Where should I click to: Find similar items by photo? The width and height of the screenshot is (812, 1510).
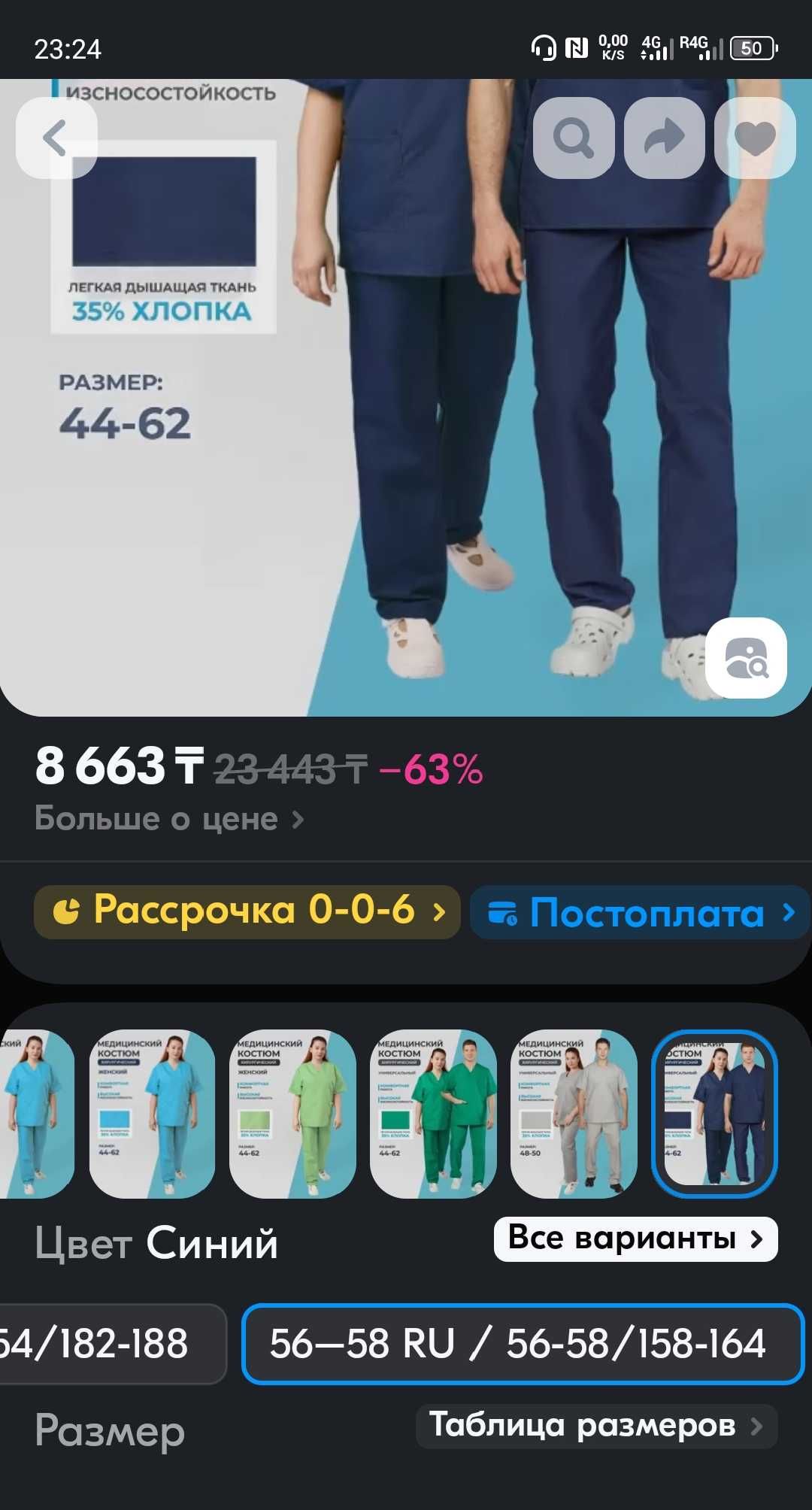coord(746,658)
